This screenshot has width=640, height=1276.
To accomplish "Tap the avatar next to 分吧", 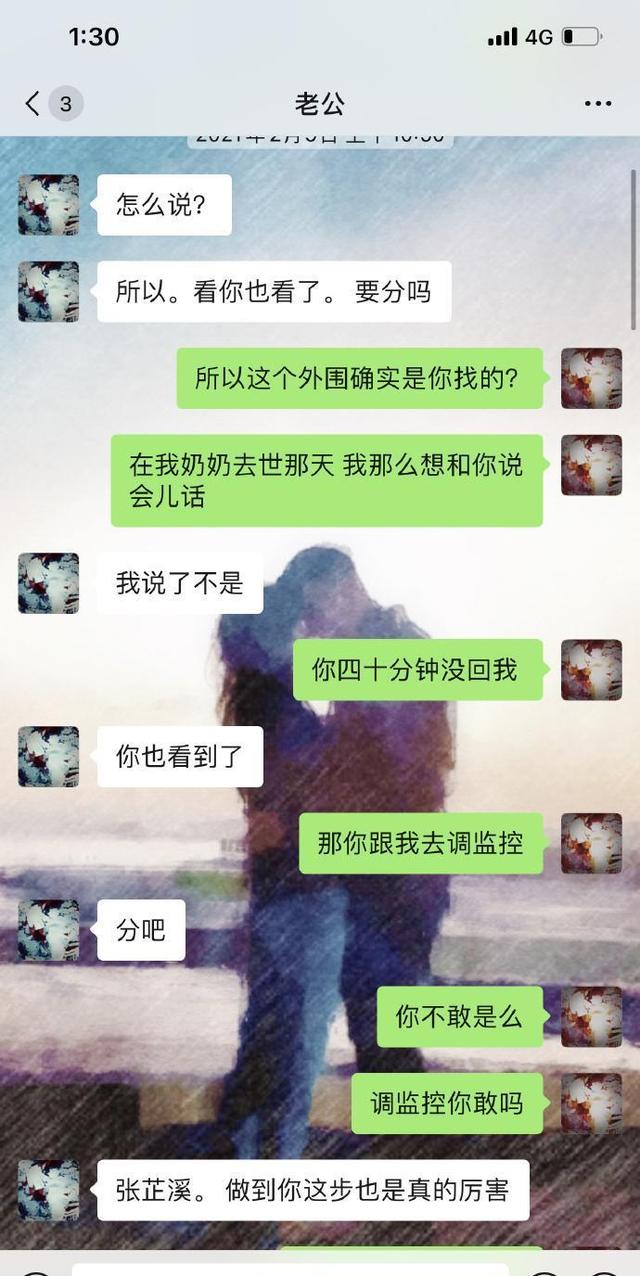I will tap(48, 930).
